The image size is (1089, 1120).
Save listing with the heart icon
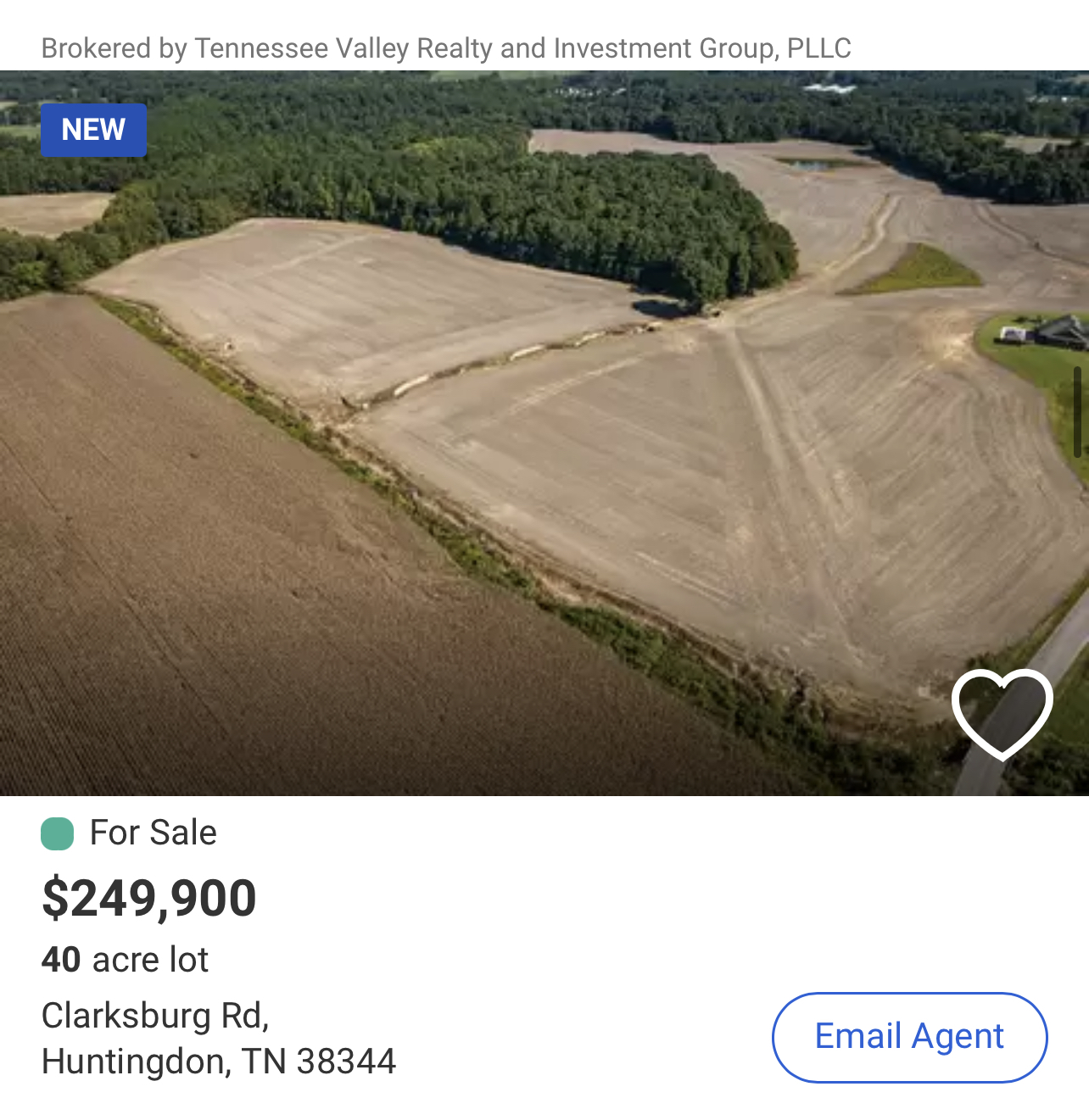1002,713
